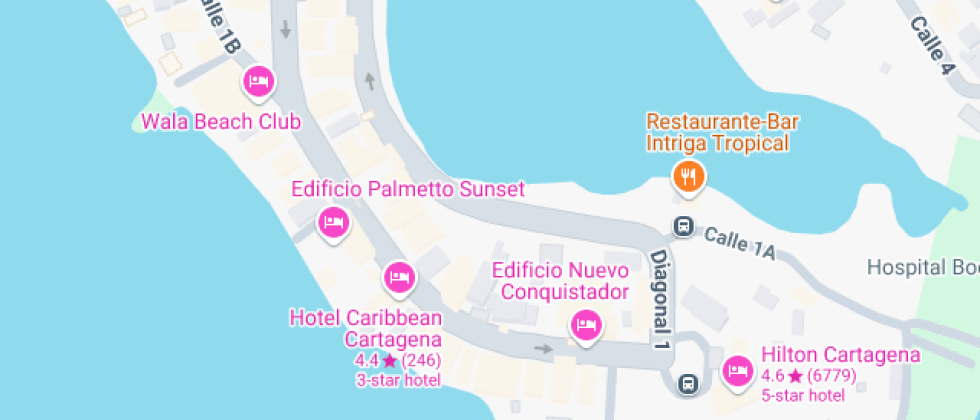The image size is (980, 420).
Task: Select the Hilton Cartagena hotel pin
Action: tap(738, 372)
